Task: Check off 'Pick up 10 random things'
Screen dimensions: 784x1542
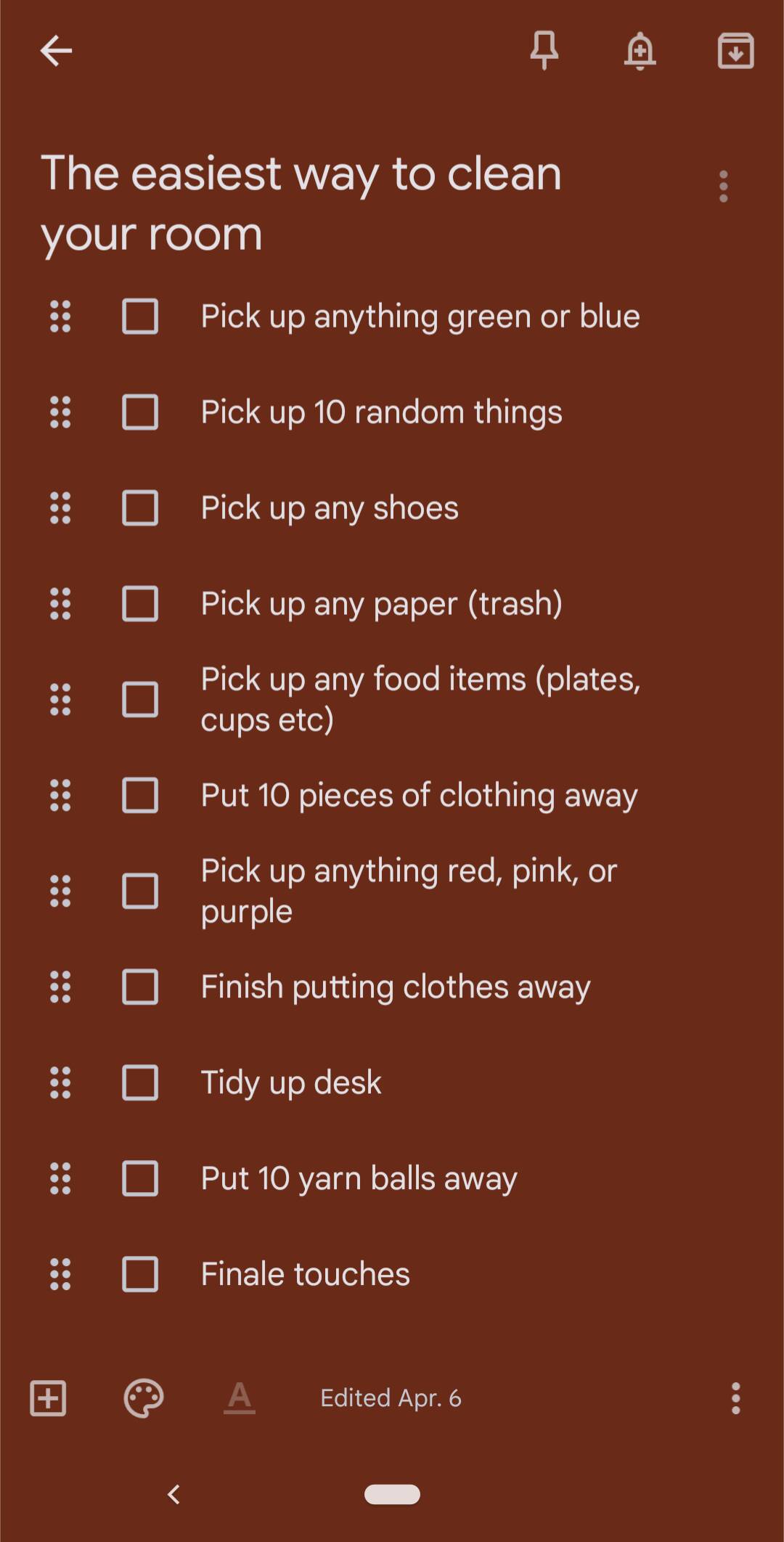Action: 140,412
